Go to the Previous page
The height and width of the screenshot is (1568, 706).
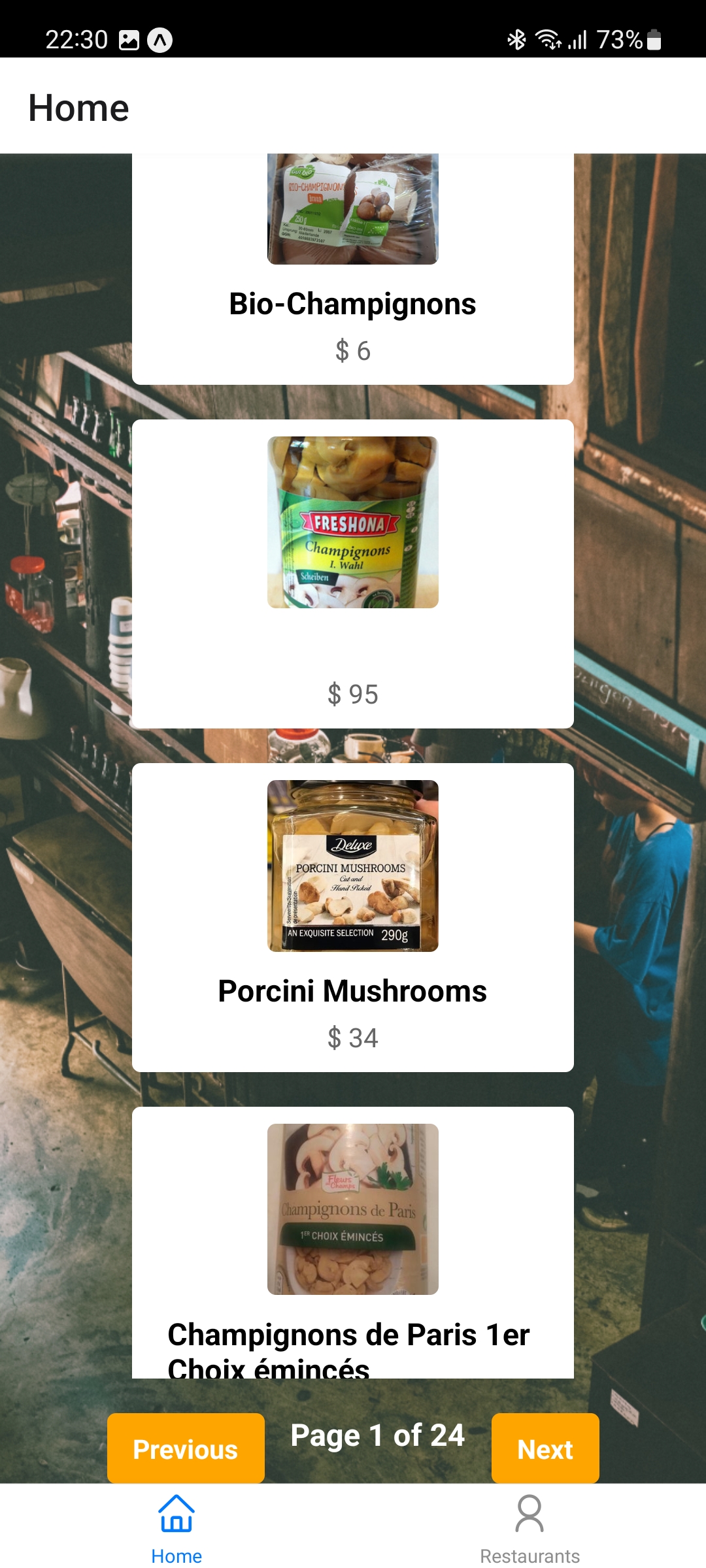coord(186,1448)
